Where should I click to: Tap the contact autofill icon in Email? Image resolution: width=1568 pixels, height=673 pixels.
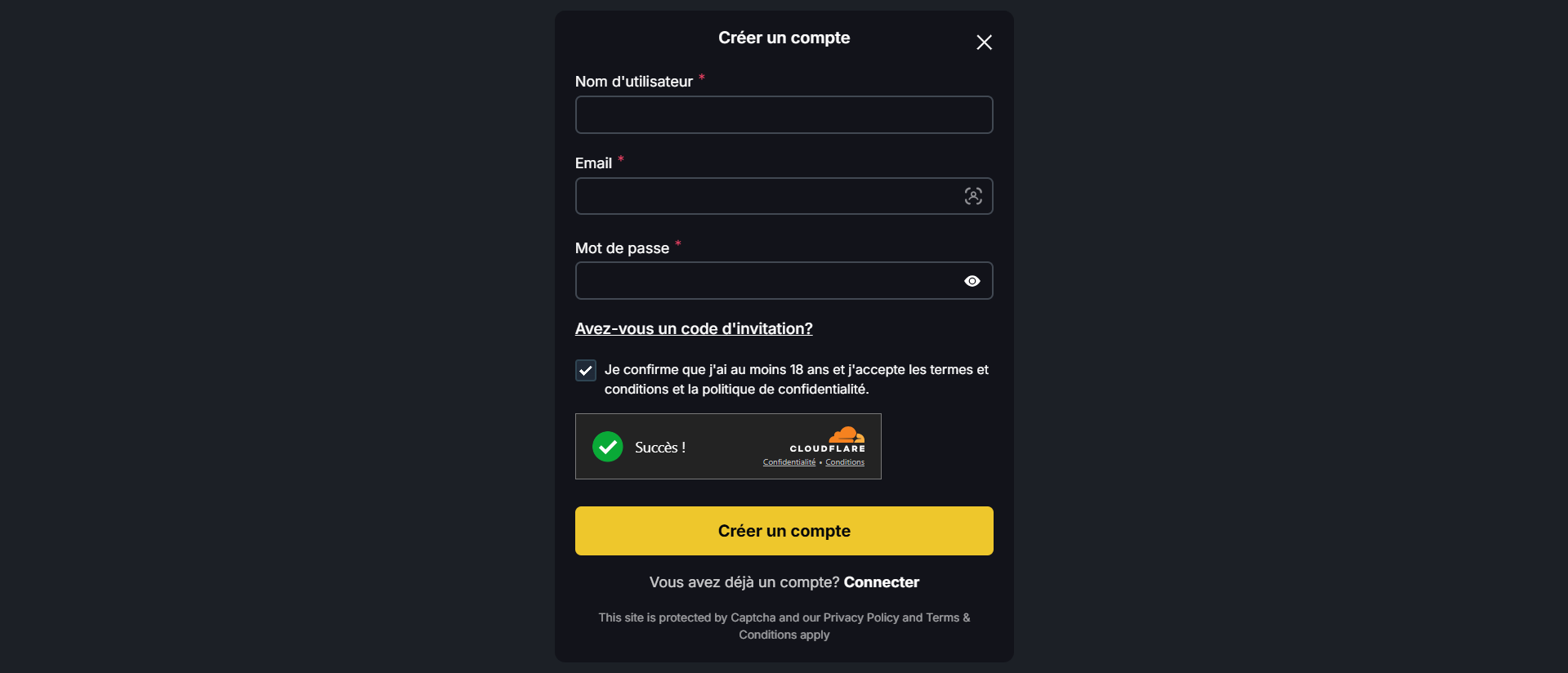pyautogui.click(x=972, y=197)
